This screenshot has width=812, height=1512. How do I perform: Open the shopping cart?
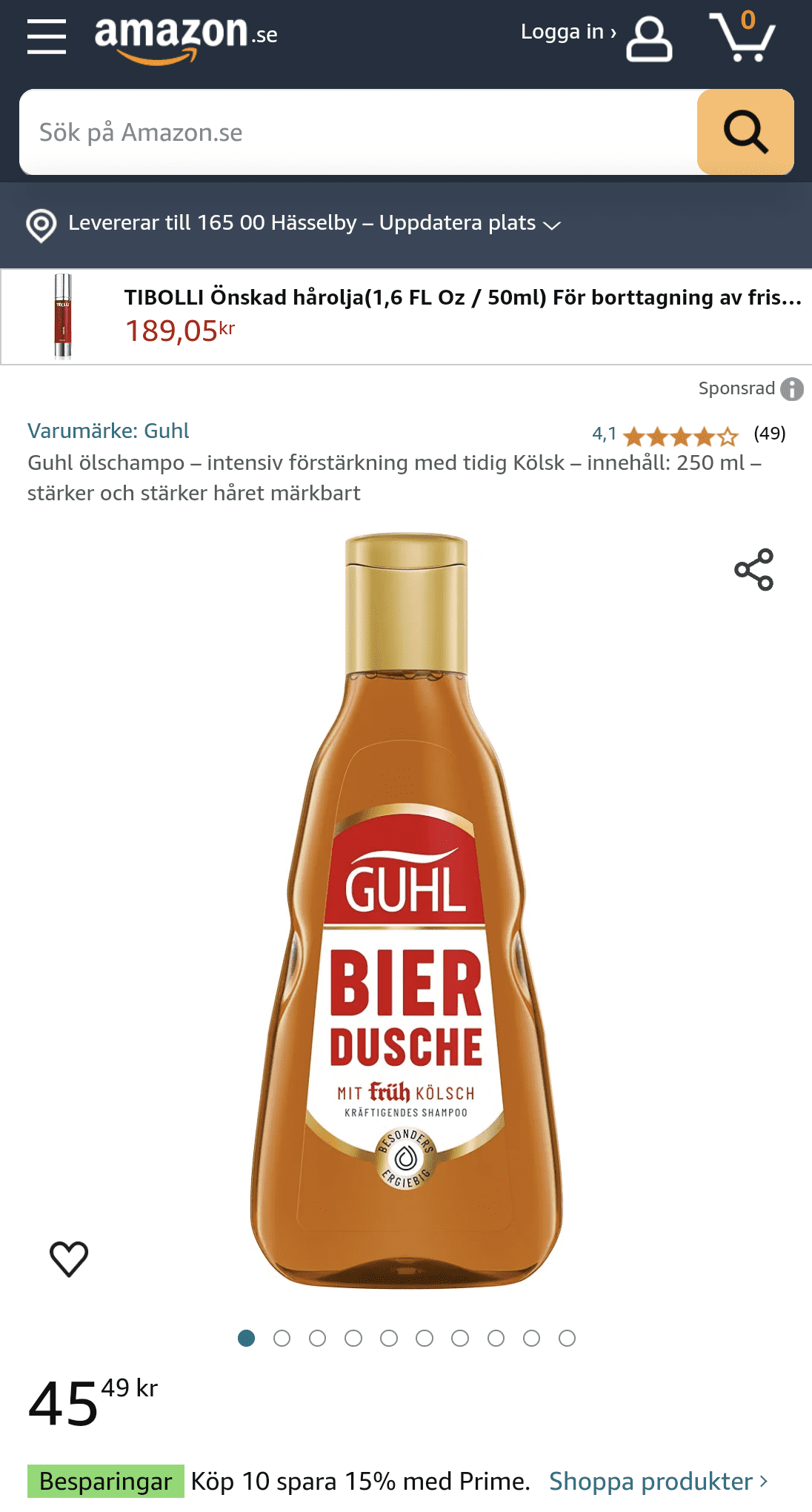pos(742,37)
